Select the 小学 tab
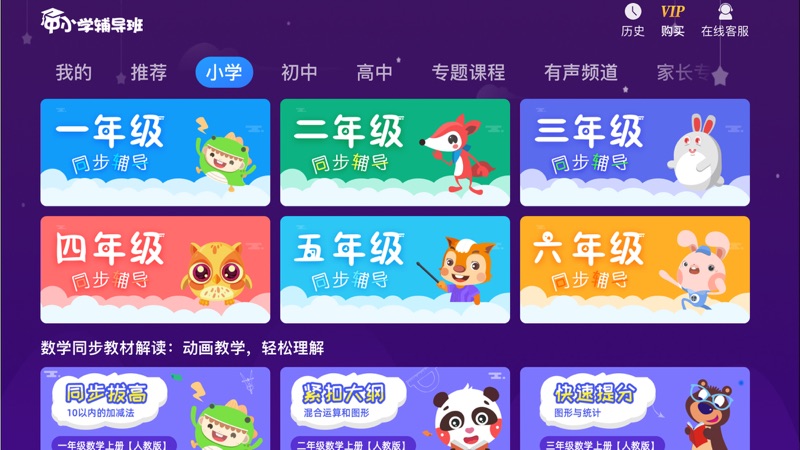Viewport: 800px width, 450px height. pos(224,72)
